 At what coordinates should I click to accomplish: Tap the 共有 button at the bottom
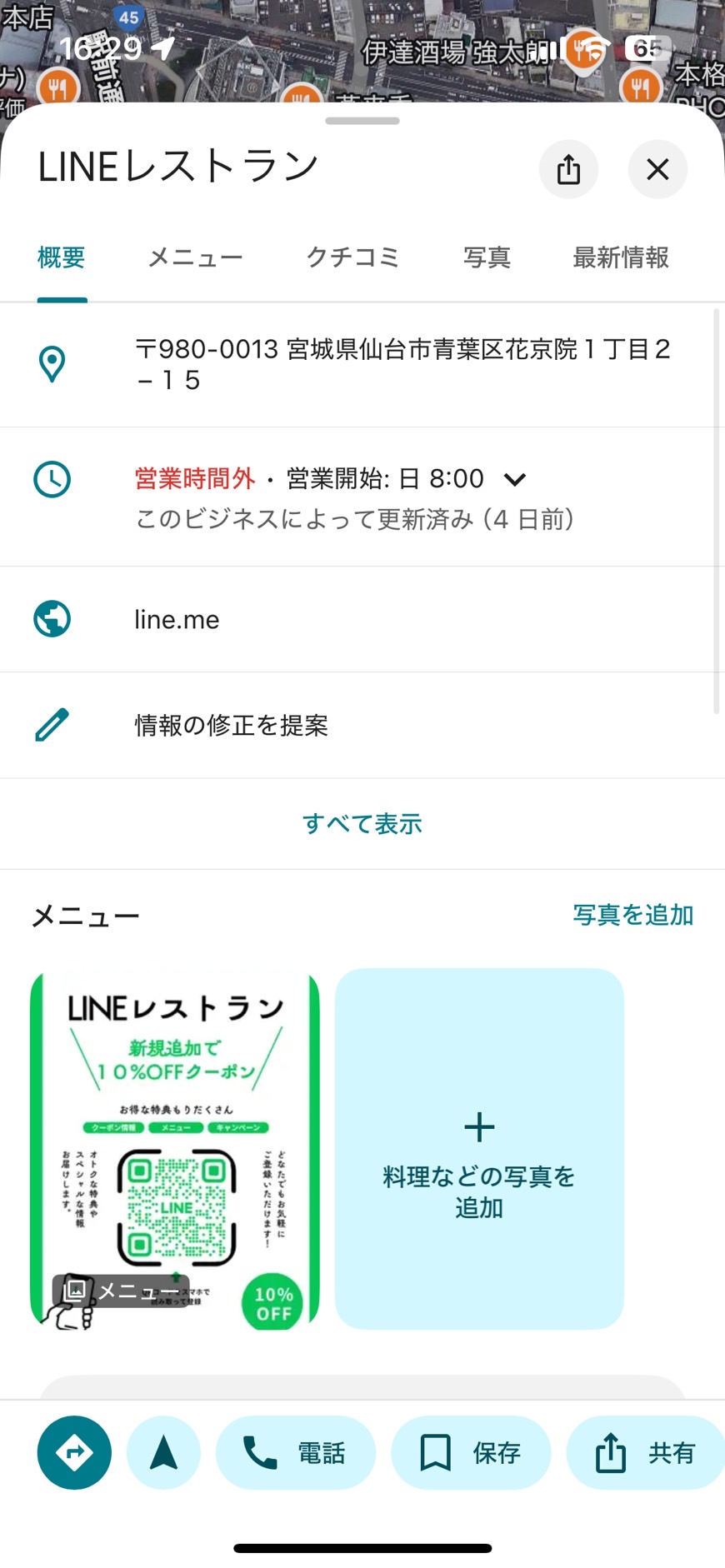(646, 1452)
